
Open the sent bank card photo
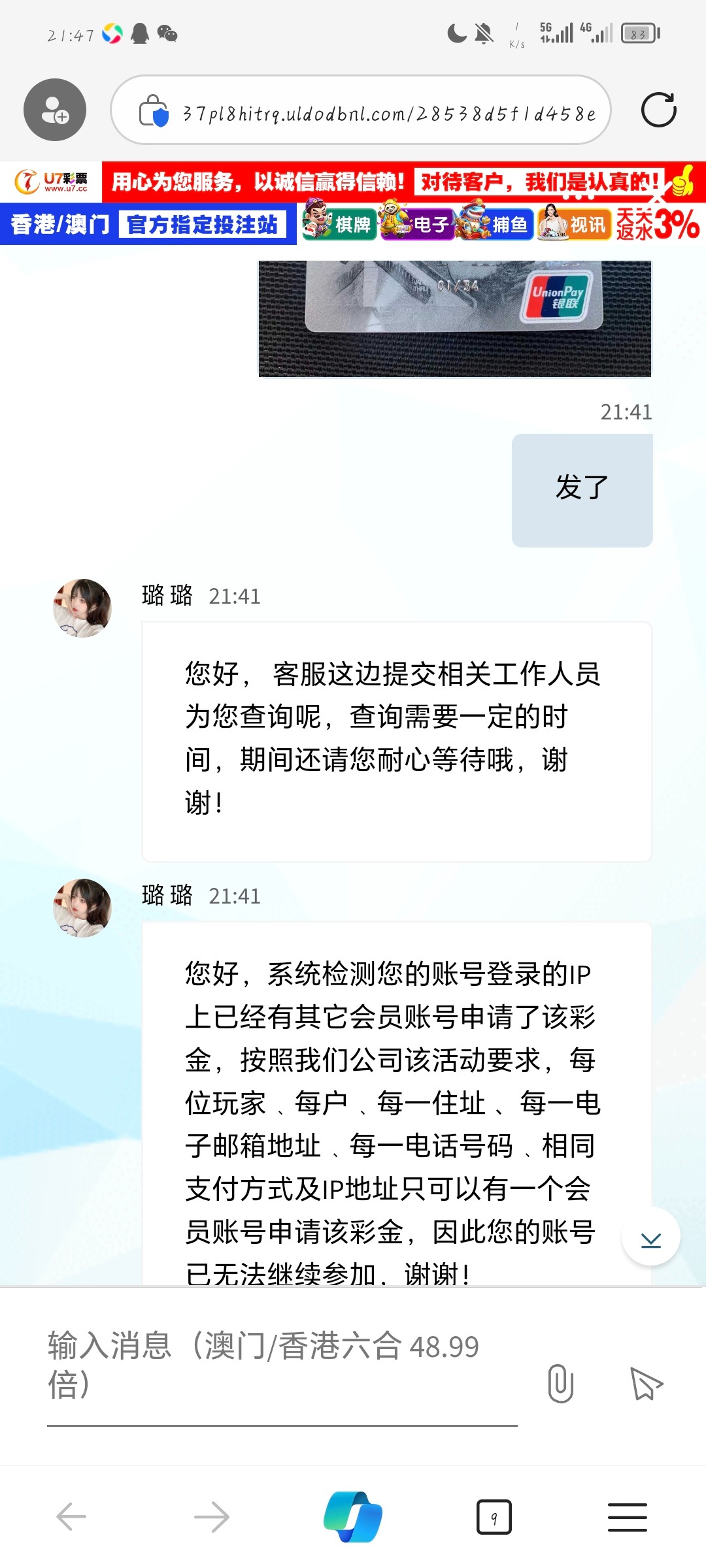click(454, 318)
